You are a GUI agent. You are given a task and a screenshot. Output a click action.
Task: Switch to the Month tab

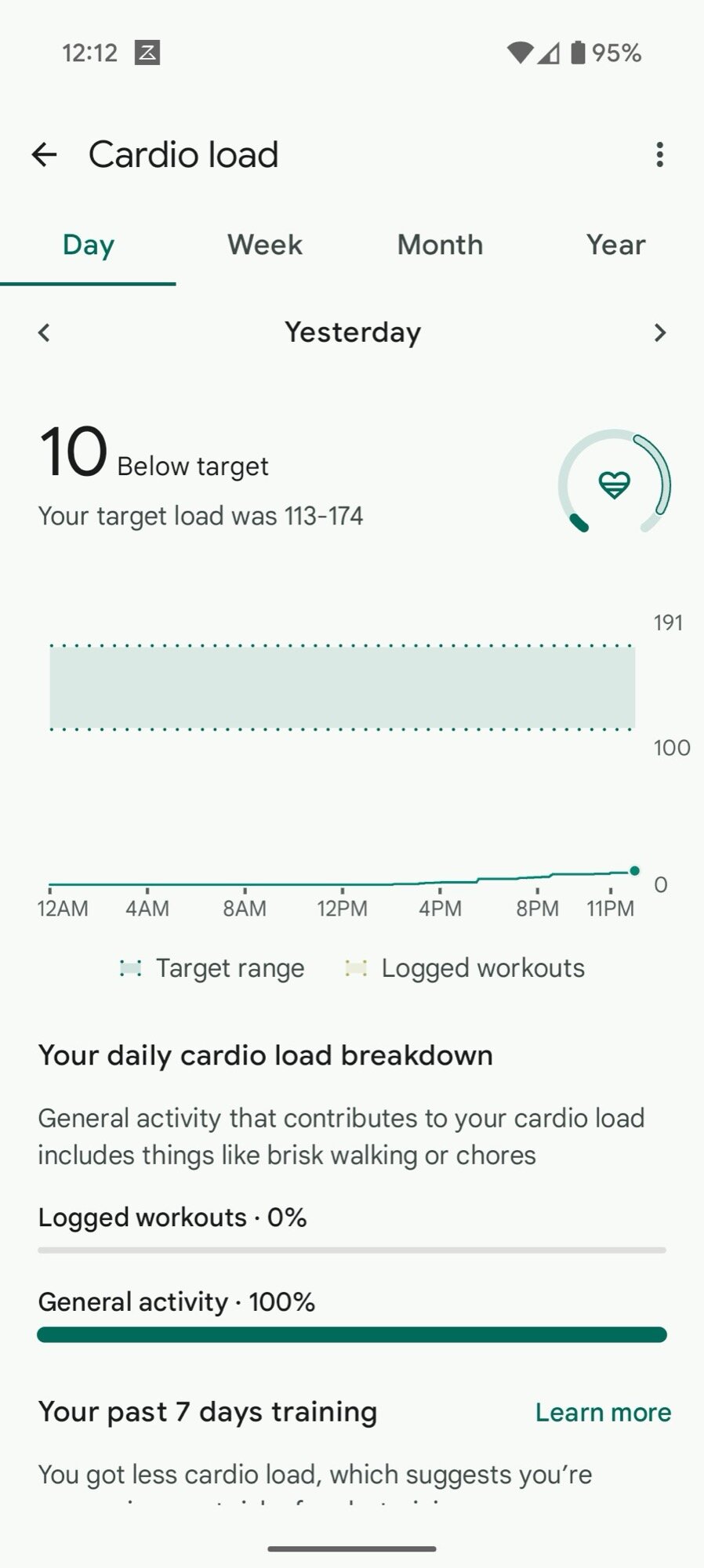[440, 245]
